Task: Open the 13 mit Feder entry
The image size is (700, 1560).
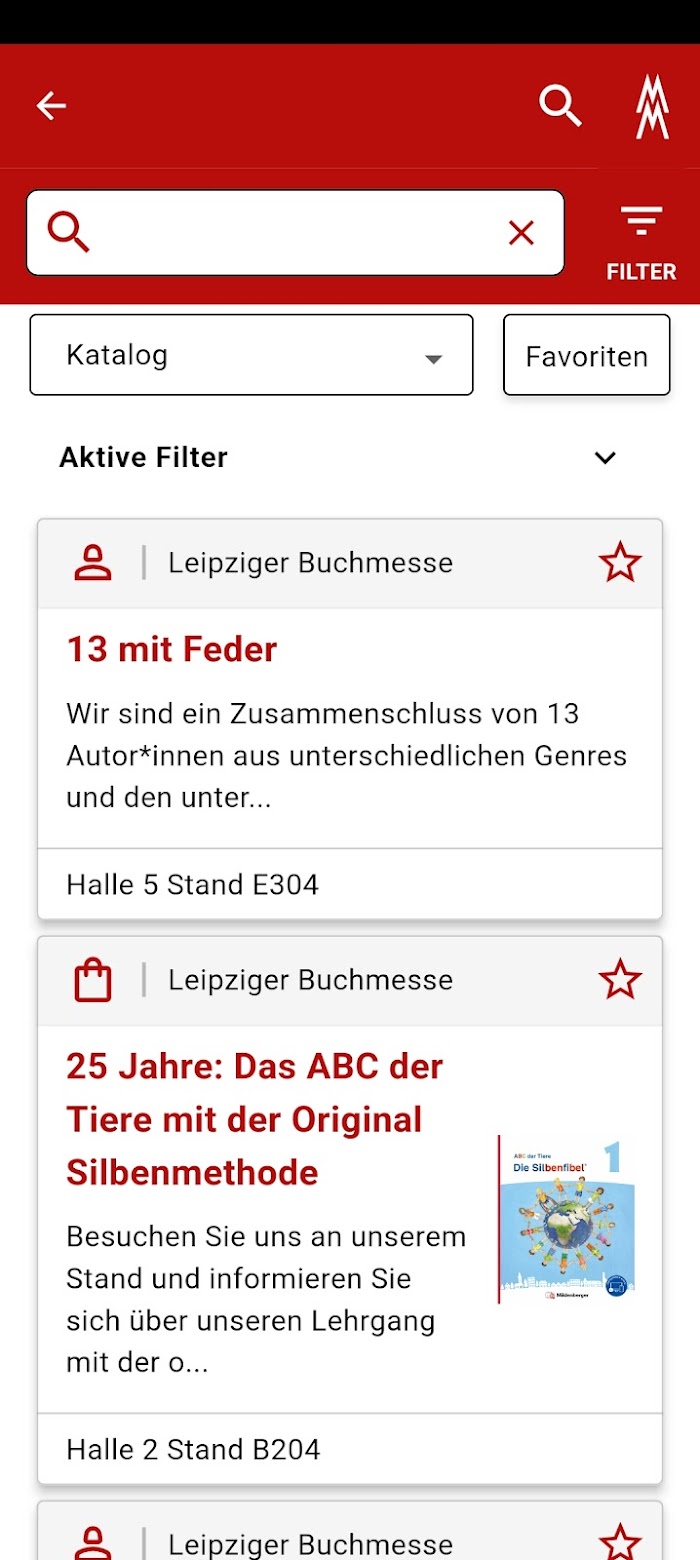Action: [x=171, y=650]
